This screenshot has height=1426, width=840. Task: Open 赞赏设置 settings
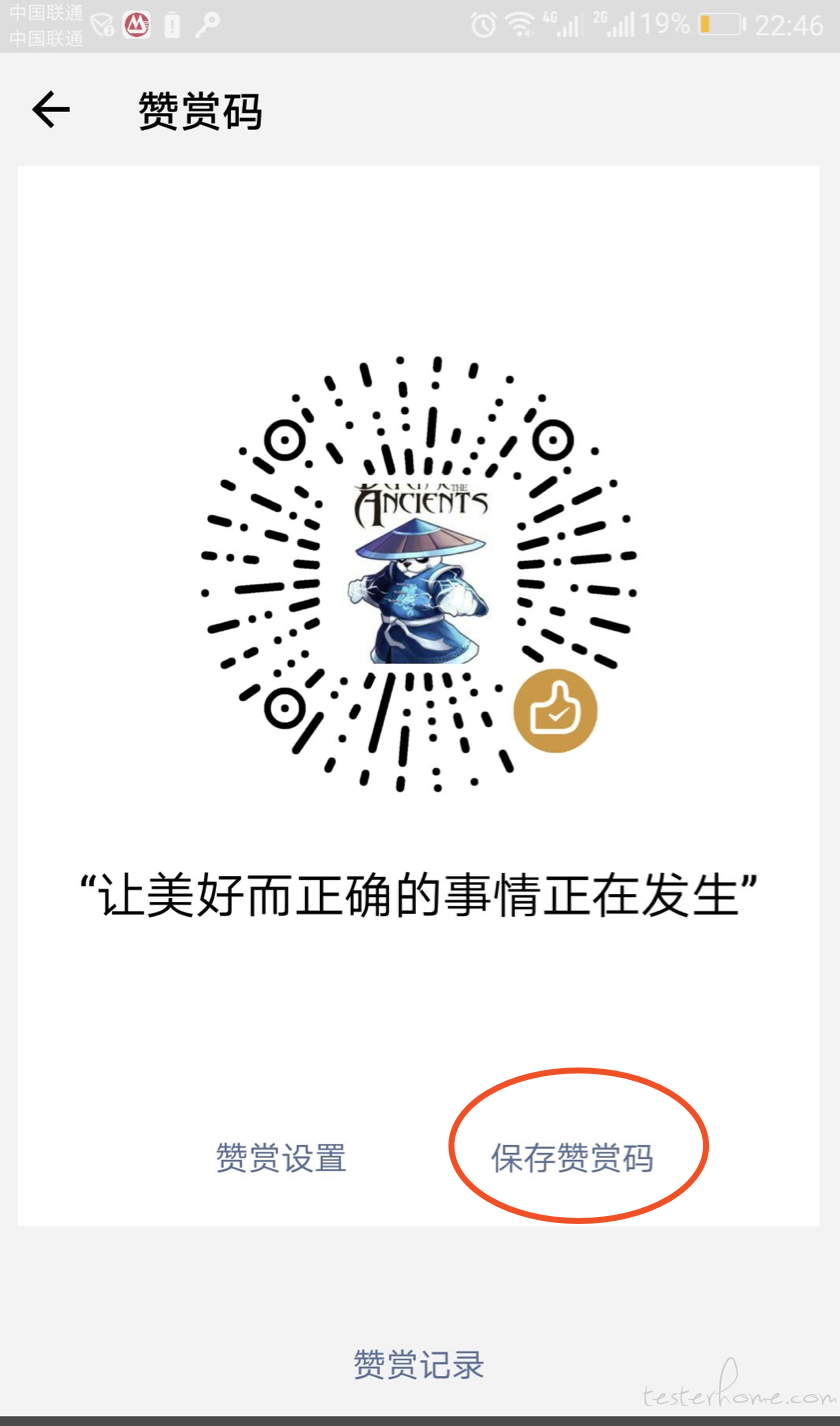281,1158
